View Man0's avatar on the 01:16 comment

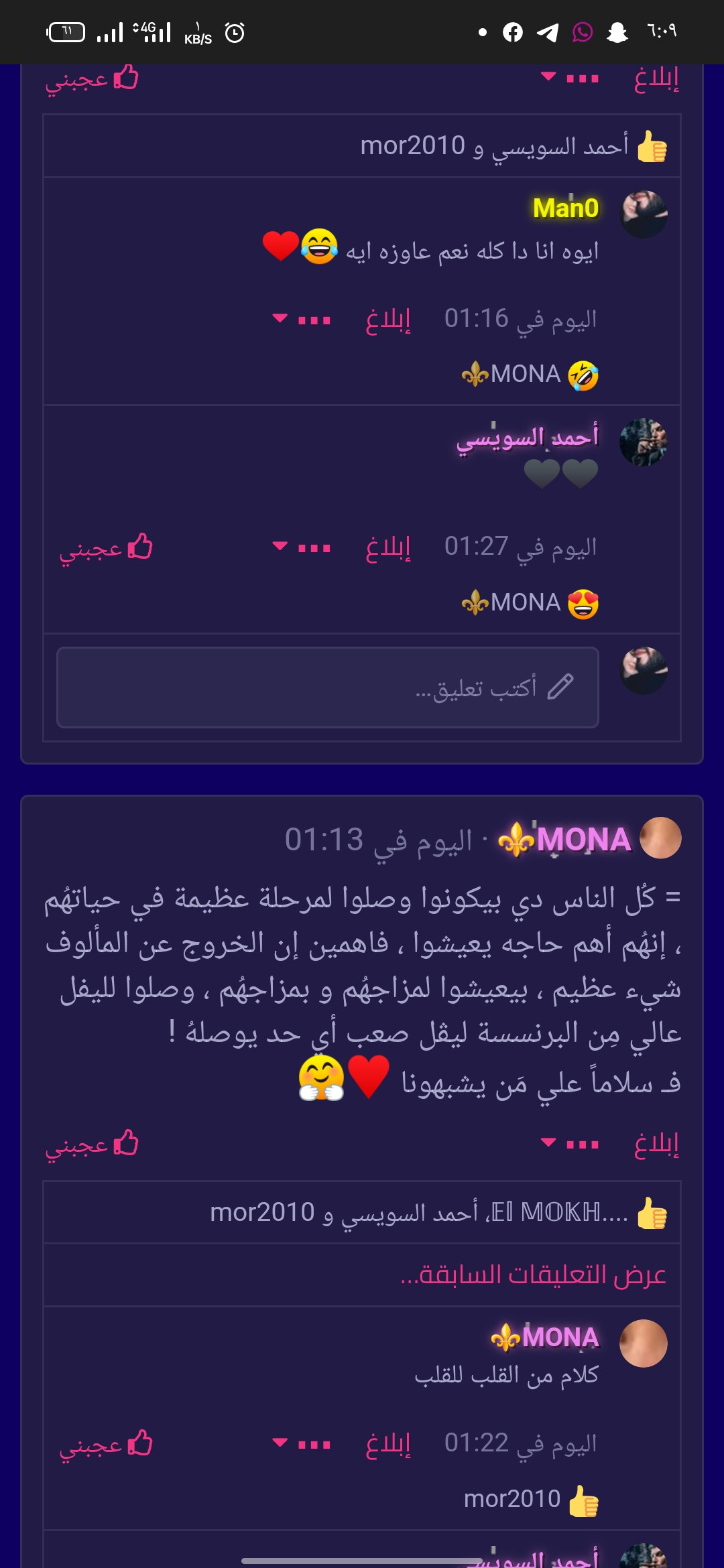(x=644, y=214)
